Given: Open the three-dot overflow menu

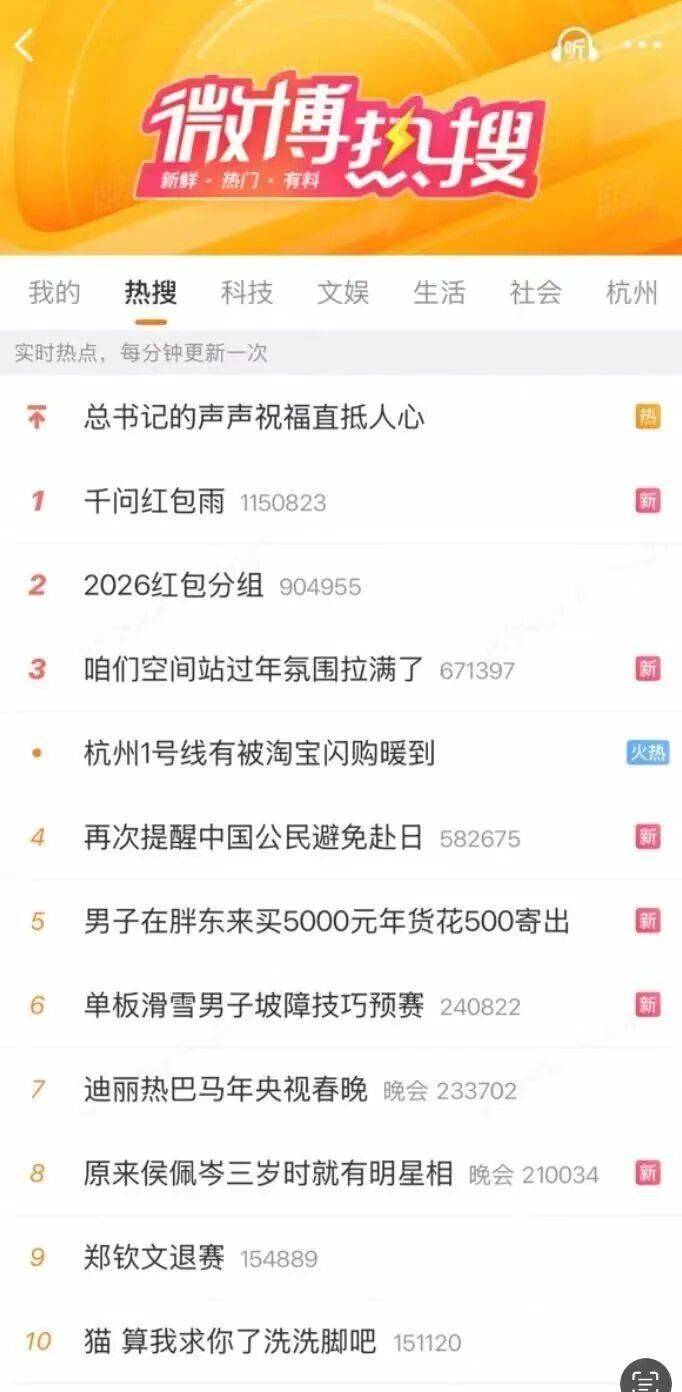Looking at the screenshot, I should click(643, 45).
